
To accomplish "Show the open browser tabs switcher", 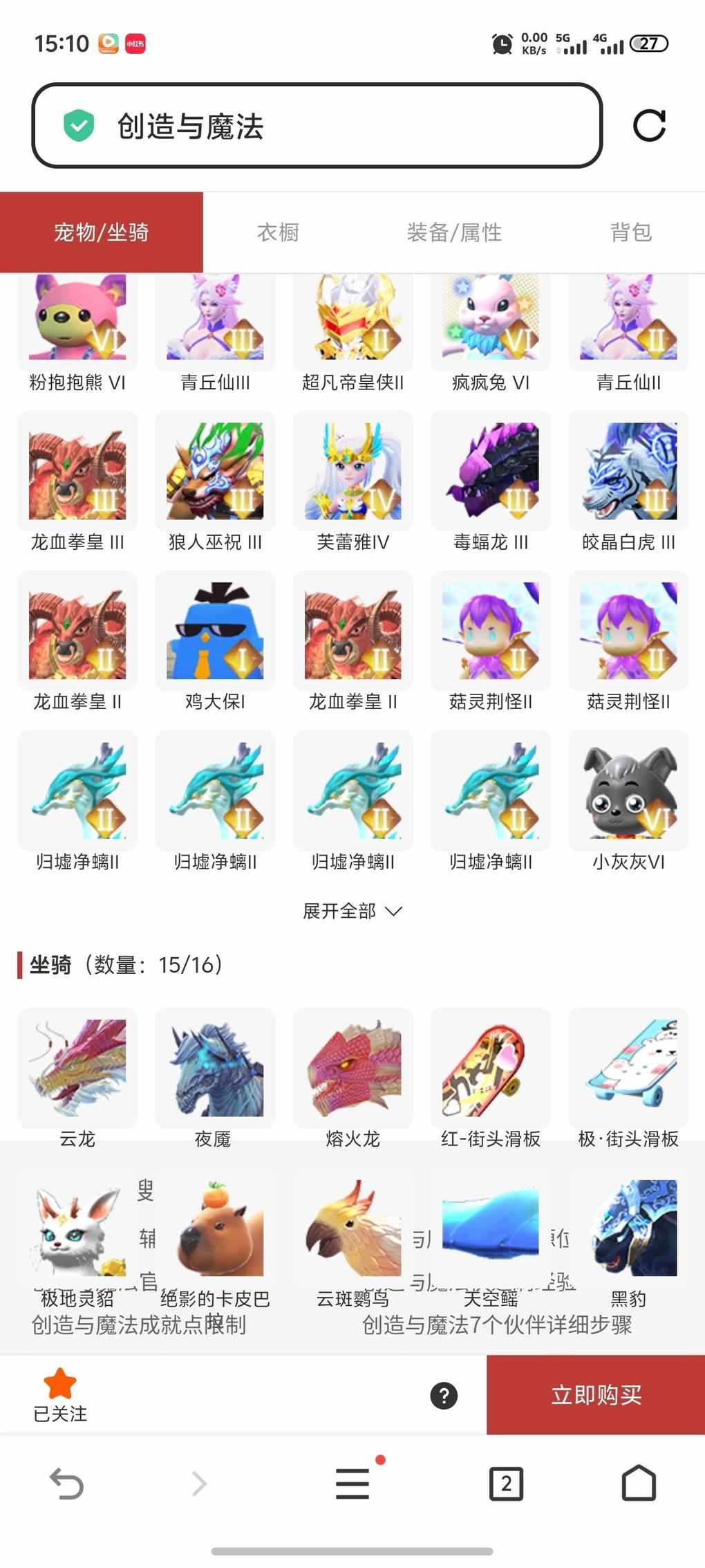I will pos(506,1484).
